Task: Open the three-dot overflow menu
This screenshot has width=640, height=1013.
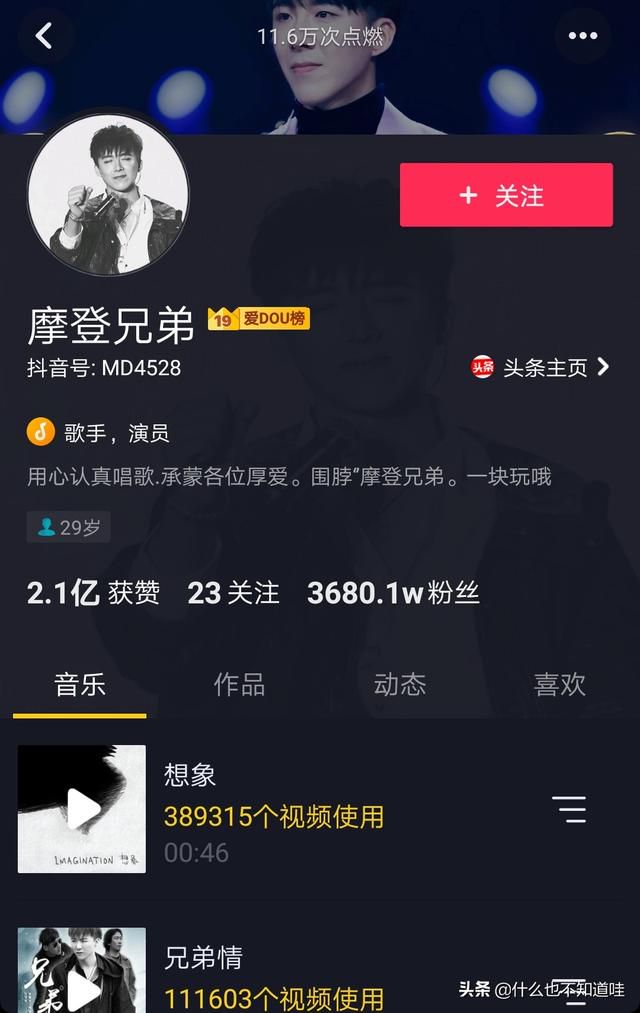Action: pyautogui.click(x=582, y=36)
